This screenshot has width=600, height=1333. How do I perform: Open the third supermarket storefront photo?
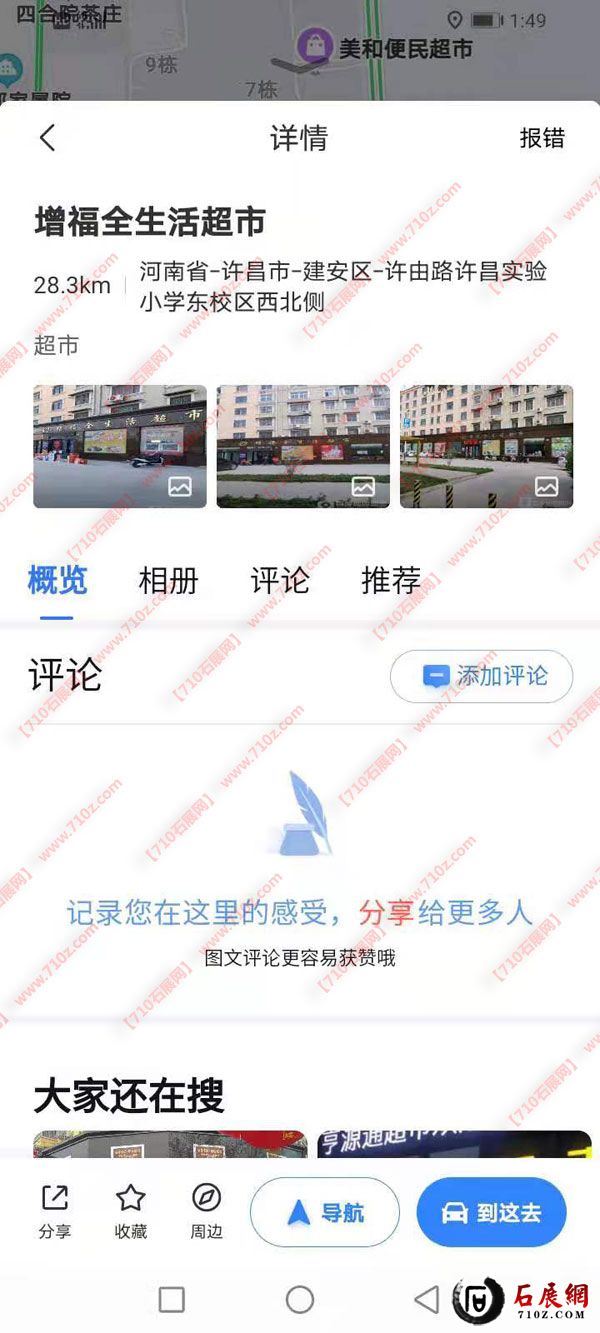coord(486,446)
